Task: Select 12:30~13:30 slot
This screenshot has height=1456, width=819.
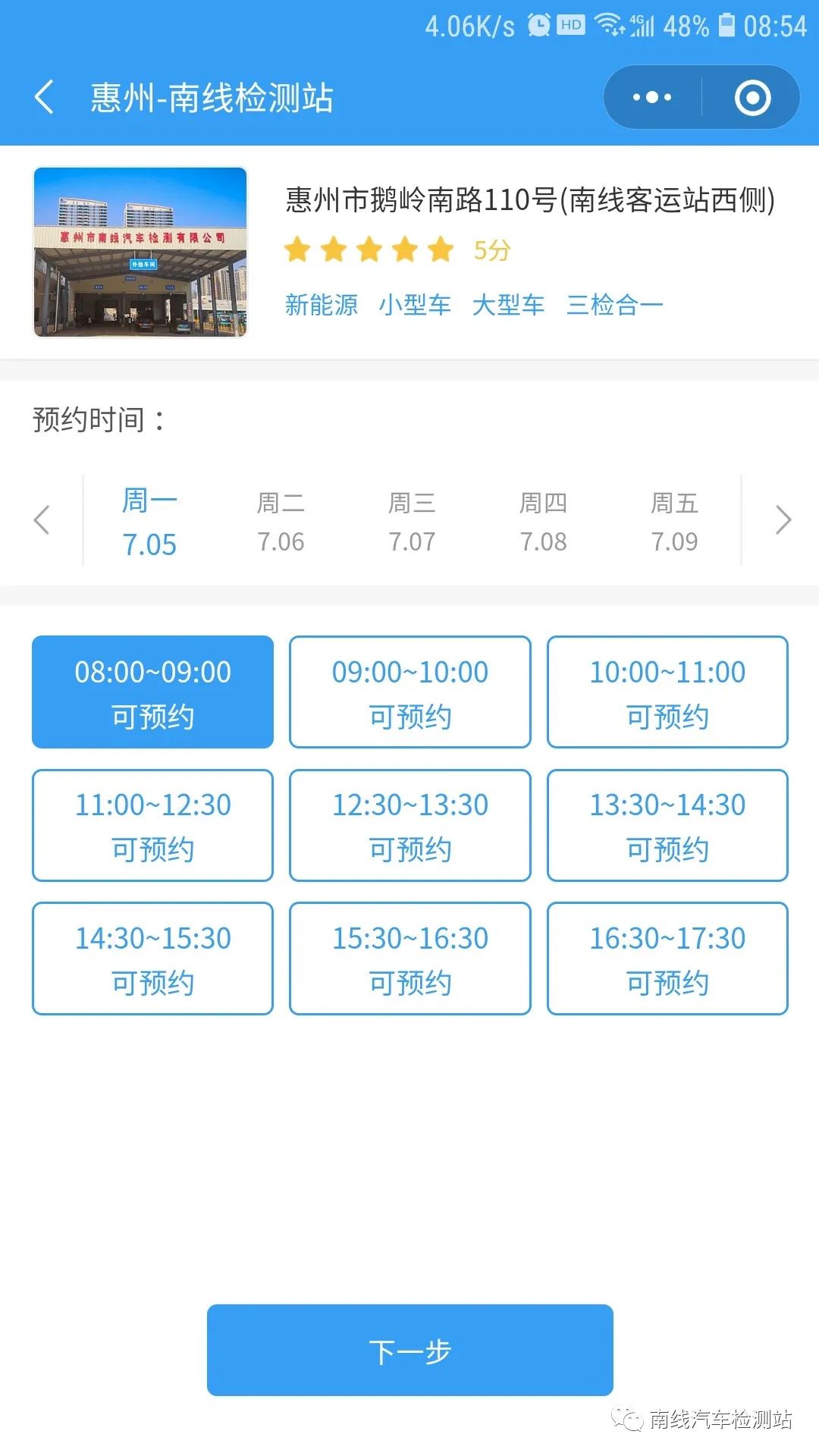Action: coord(410,826)
